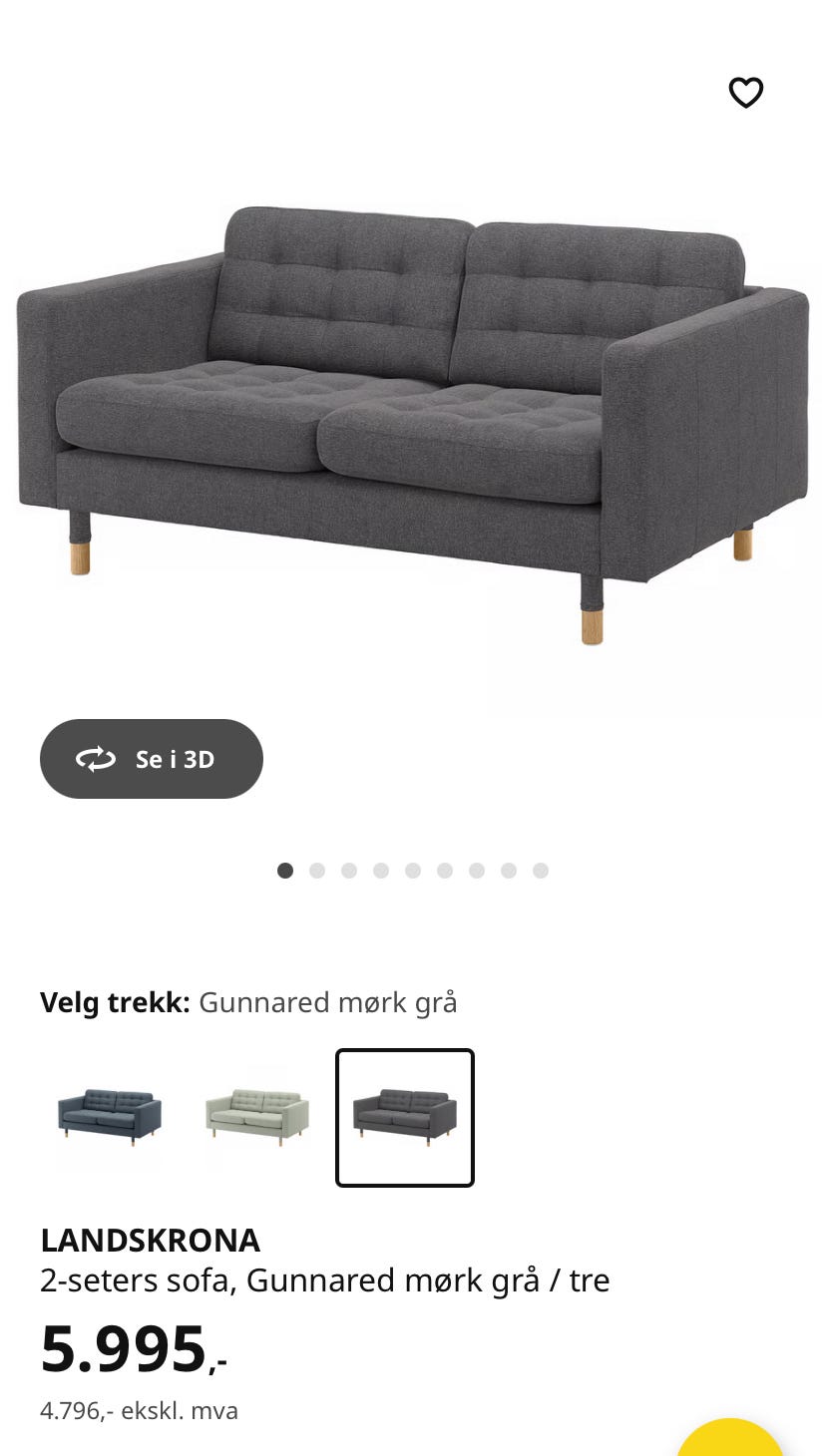
Task: Tap the second carousel dot
Action: pos(316,870)
